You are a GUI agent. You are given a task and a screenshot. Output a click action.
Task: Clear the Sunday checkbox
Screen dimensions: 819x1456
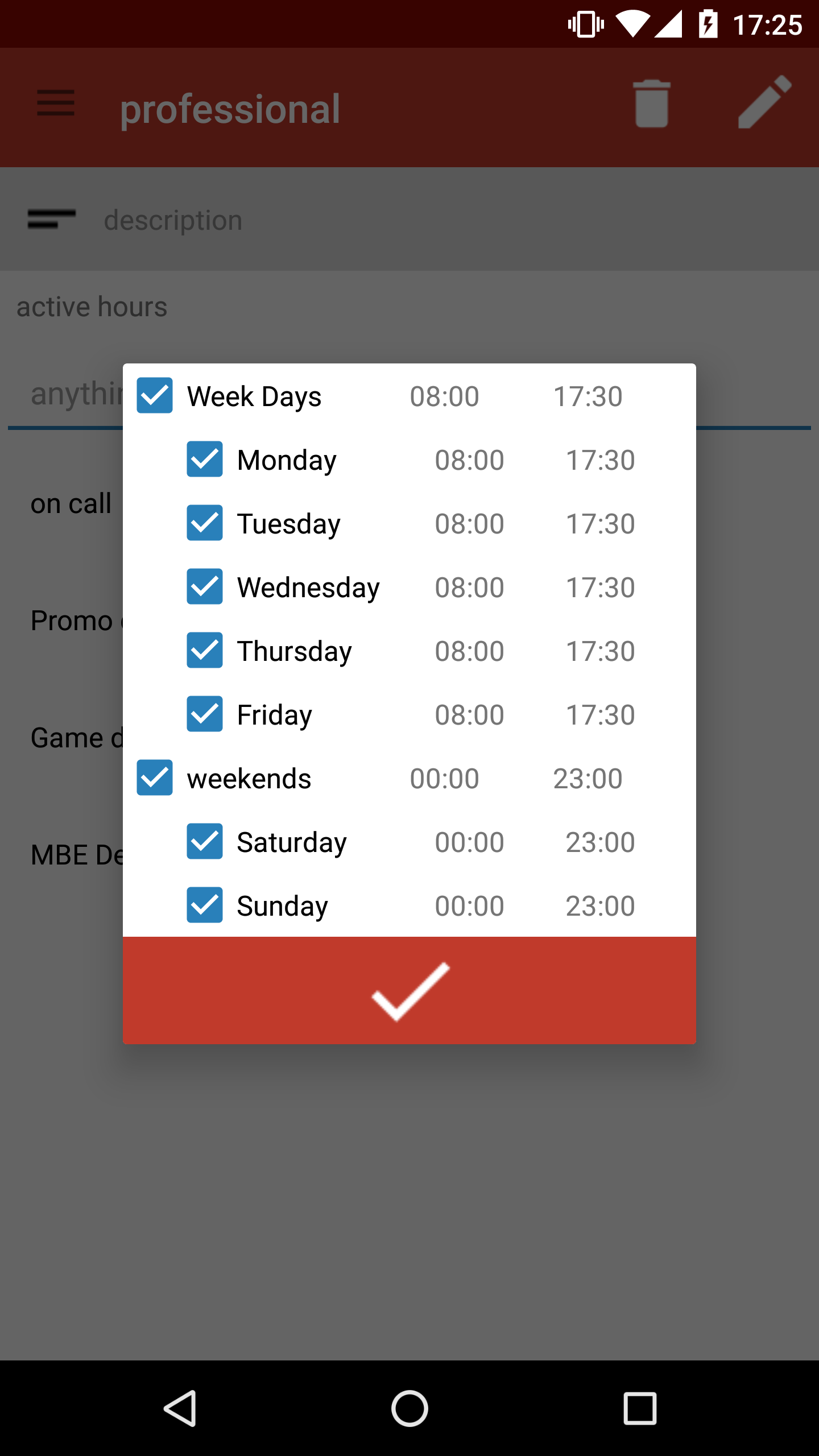(205, 905)
